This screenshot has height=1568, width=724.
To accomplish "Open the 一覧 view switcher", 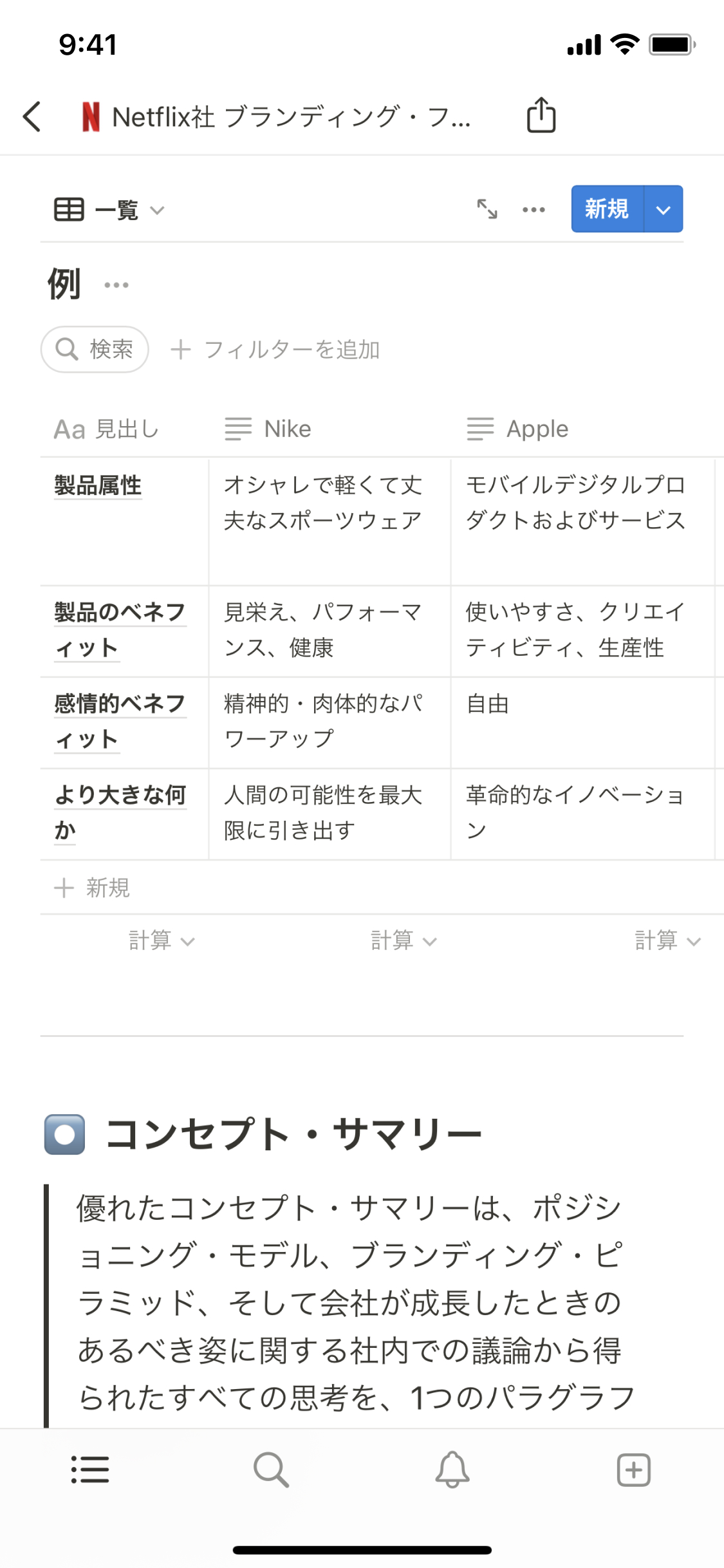I will click(x=109, y=210).
